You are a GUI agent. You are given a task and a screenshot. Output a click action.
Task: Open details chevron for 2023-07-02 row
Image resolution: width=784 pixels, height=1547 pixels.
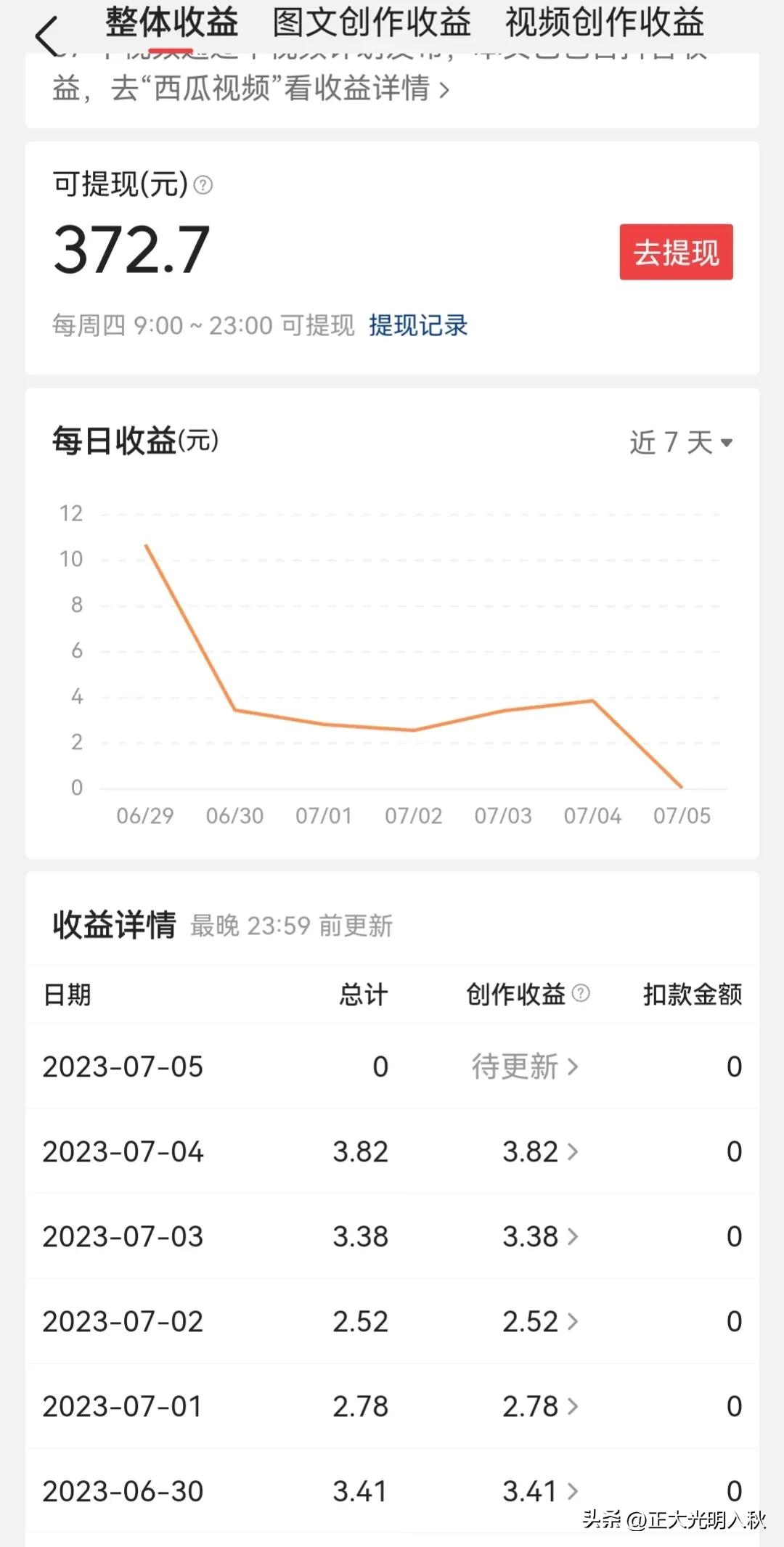574,1321
